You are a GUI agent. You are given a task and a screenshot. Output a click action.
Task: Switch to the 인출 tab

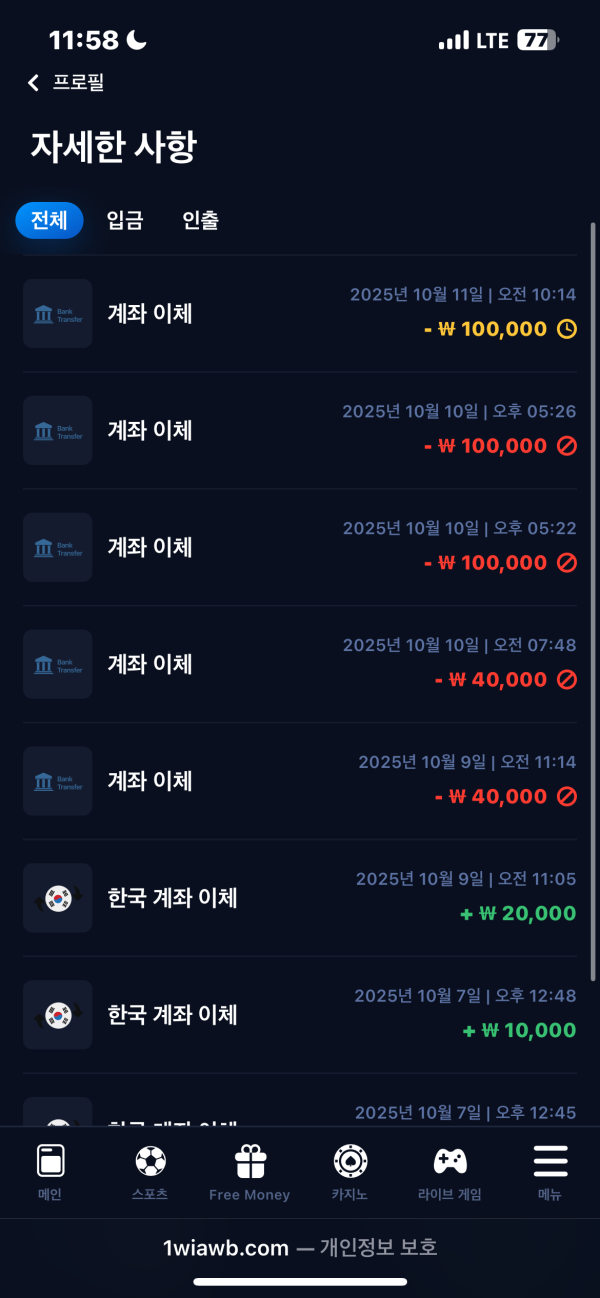coord(200,221)
